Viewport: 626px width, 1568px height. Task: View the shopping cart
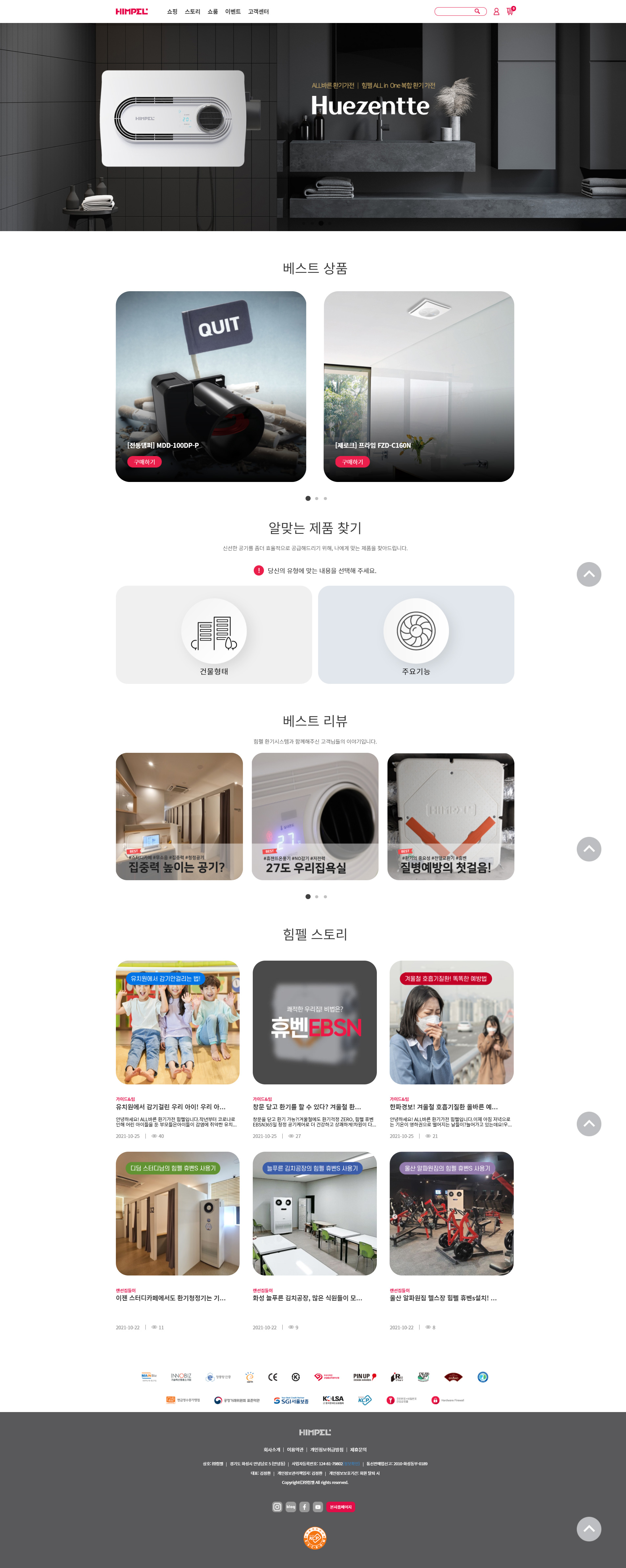(510, 11)
